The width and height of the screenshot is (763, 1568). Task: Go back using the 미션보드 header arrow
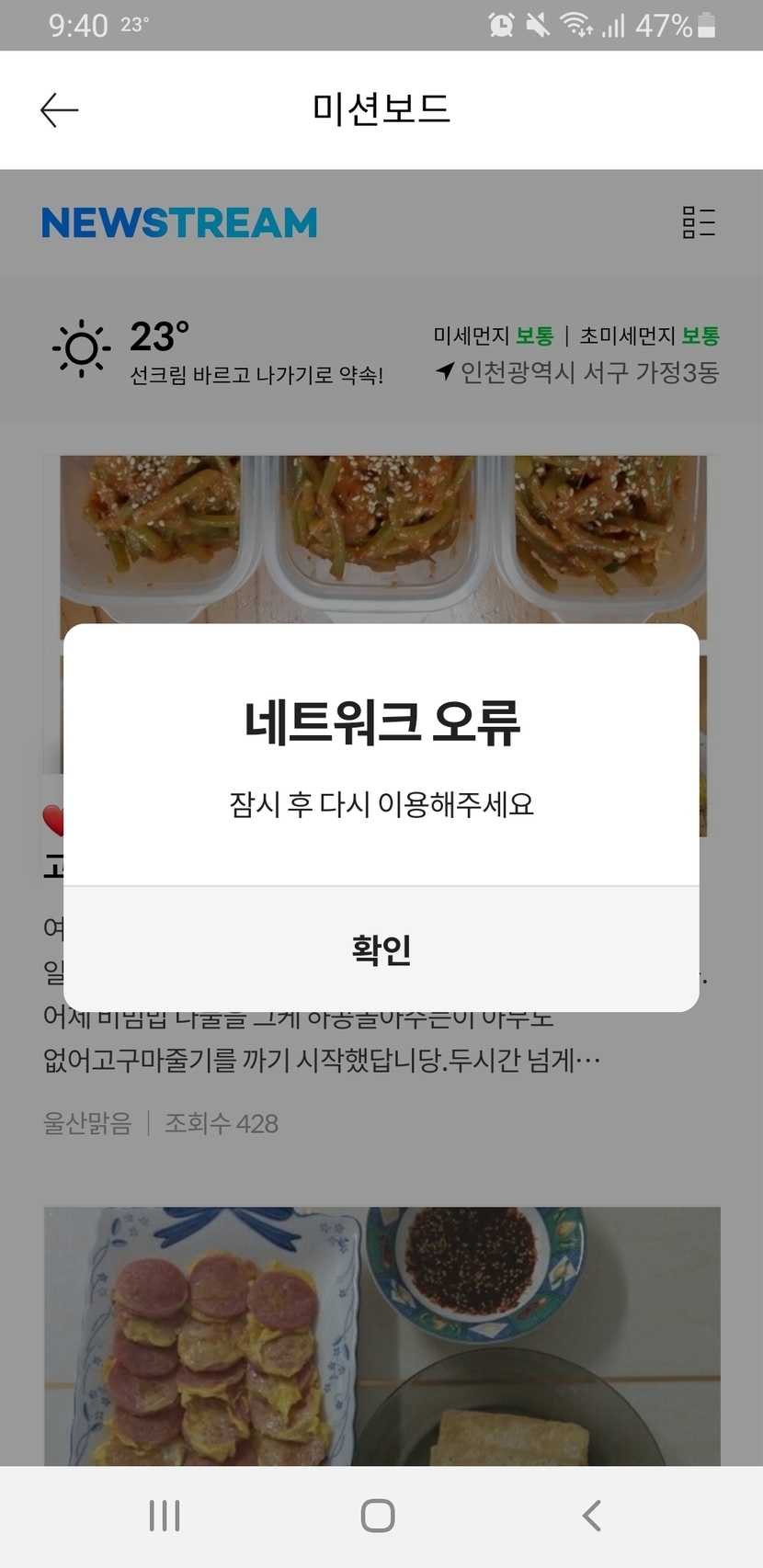click(60, 110)
